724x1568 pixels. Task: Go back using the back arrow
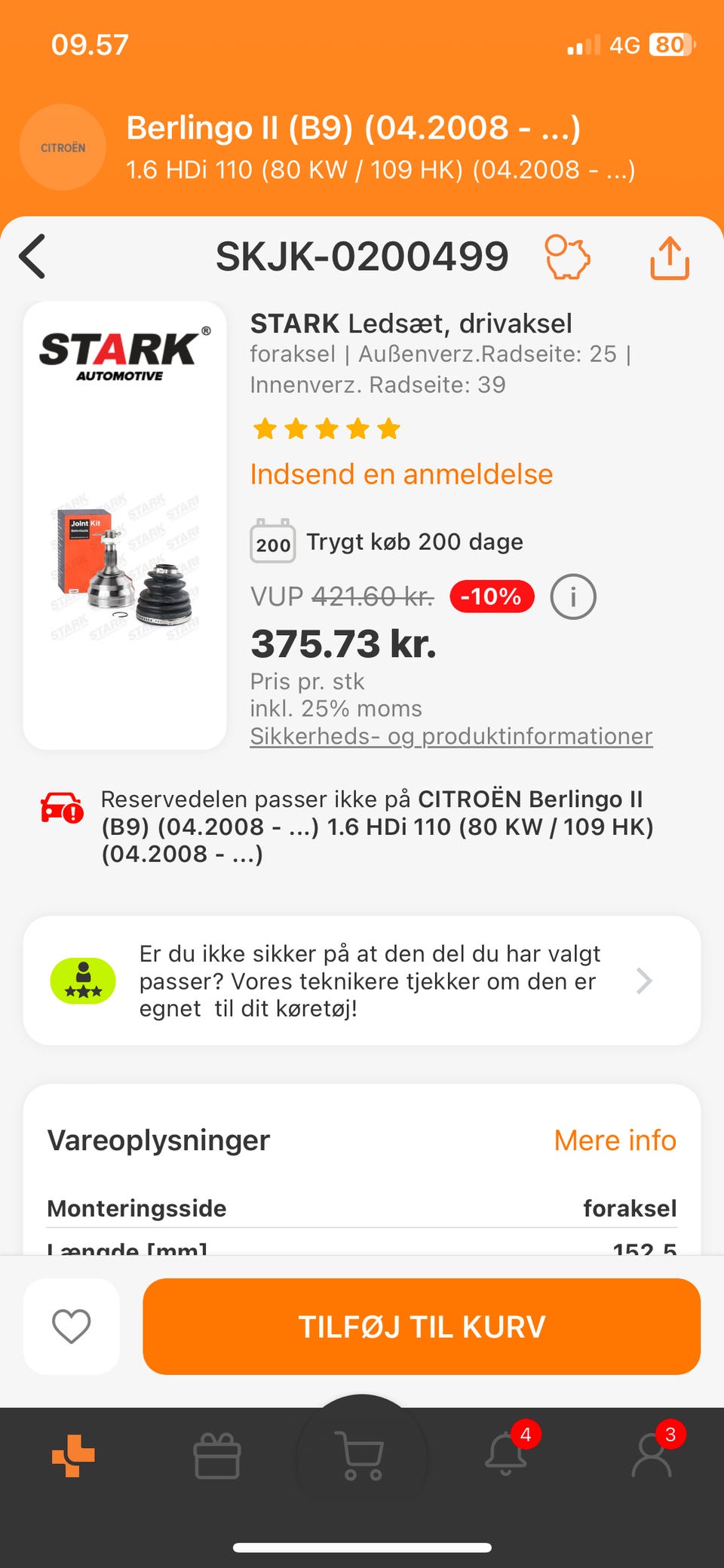click(x=33, y=257)
